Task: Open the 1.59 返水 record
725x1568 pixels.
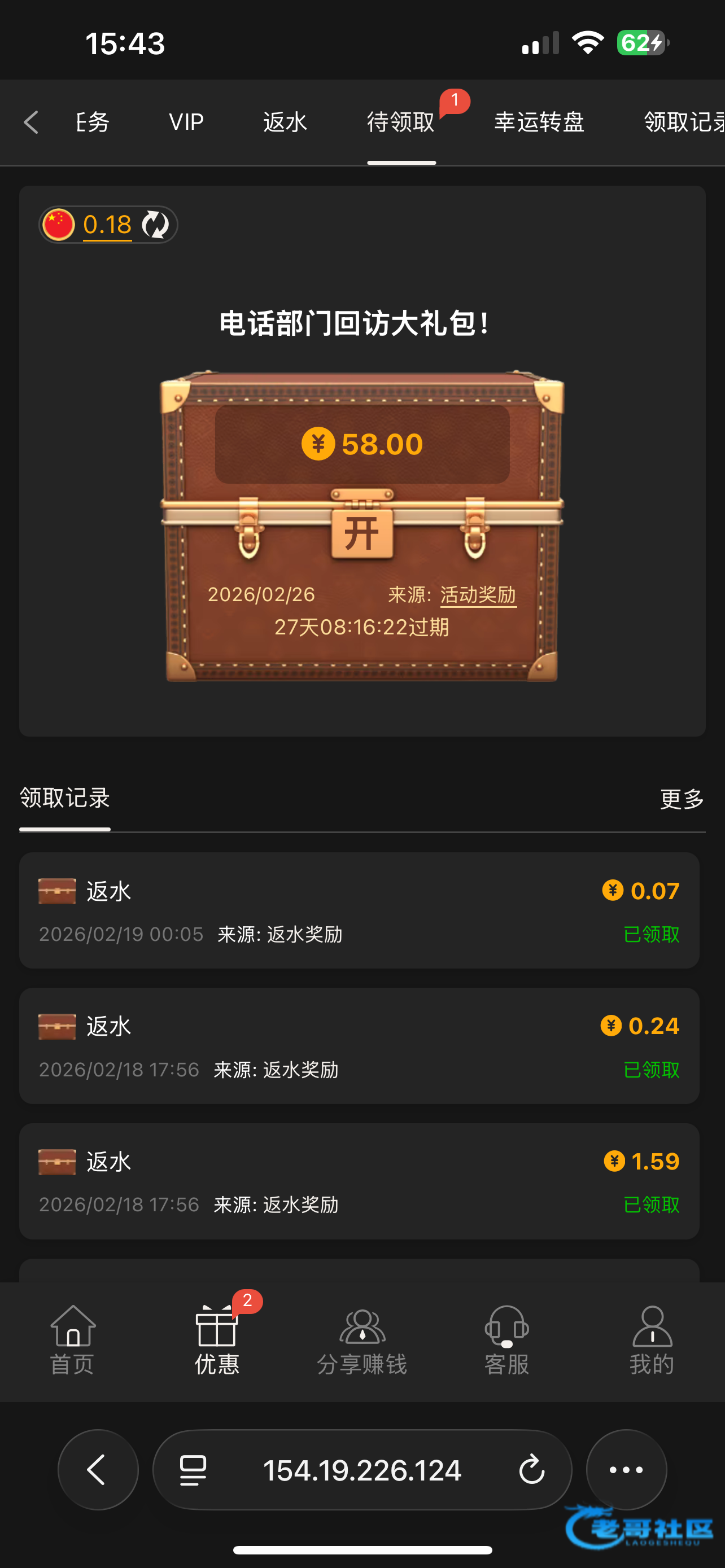Action: coord(359,1181)
